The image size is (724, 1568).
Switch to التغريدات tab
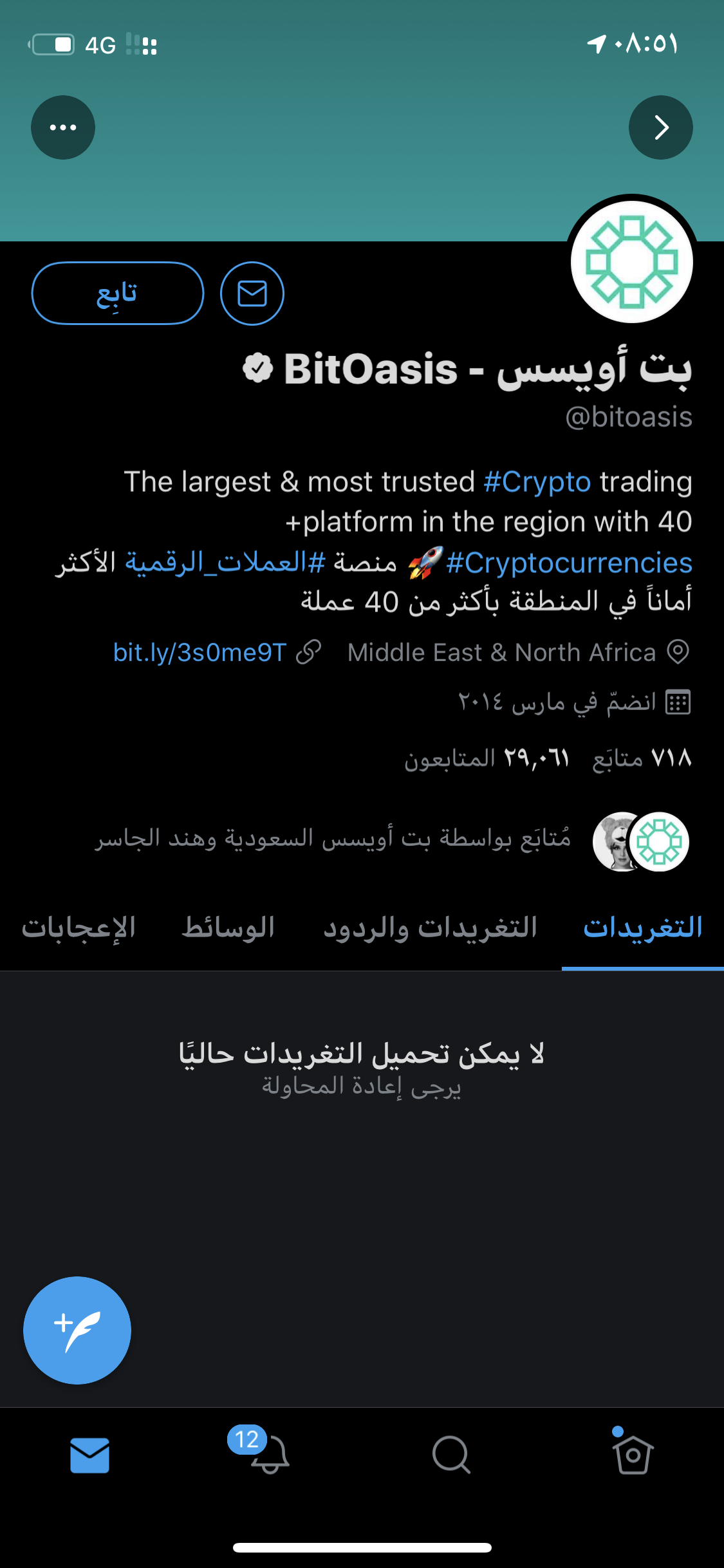[x=642, y=928]
